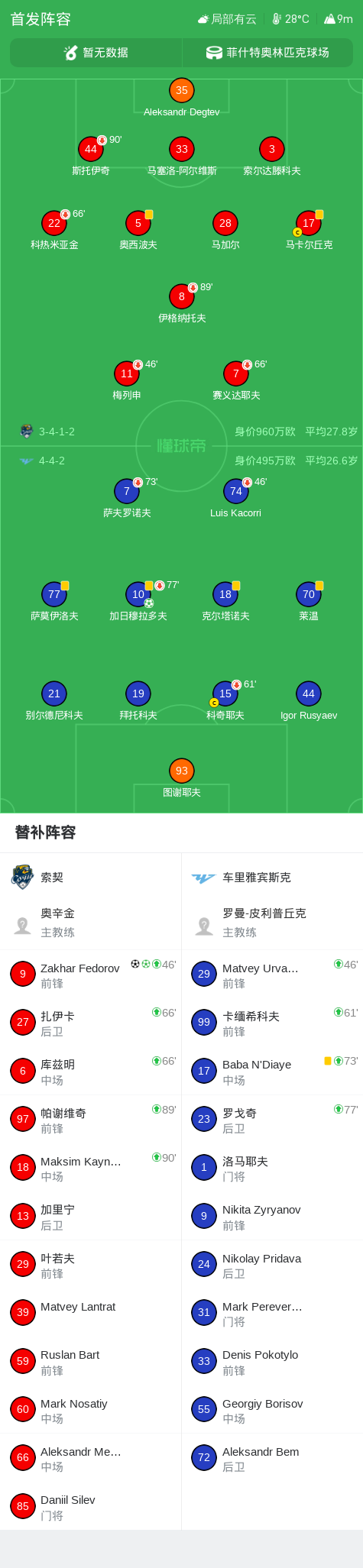
Task: Open goalkeeper Aleksandr Degtev's profile
Action: point(181,98)
